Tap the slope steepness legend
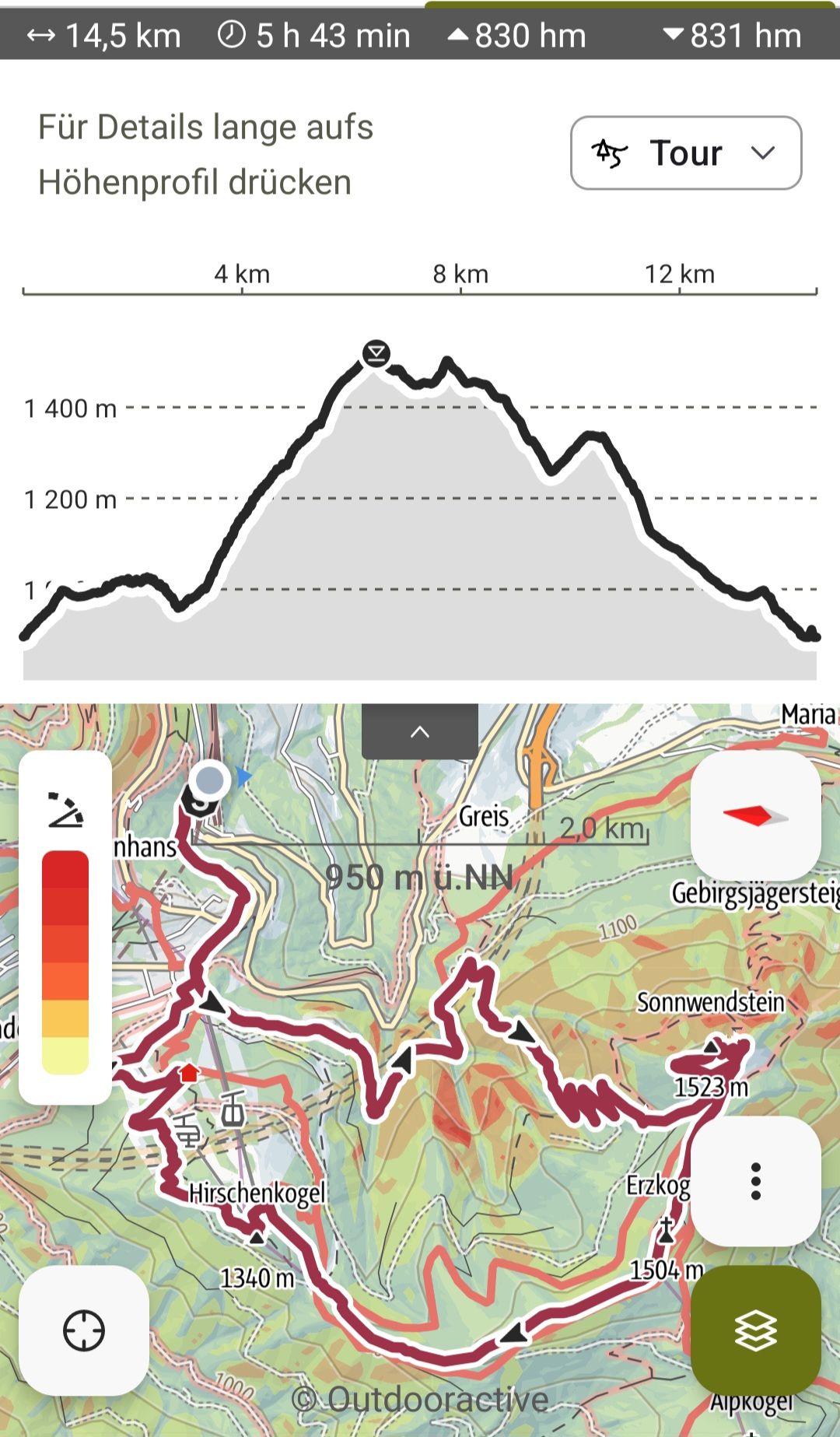This screenshot has width=840, height=1437. (65, 927)
